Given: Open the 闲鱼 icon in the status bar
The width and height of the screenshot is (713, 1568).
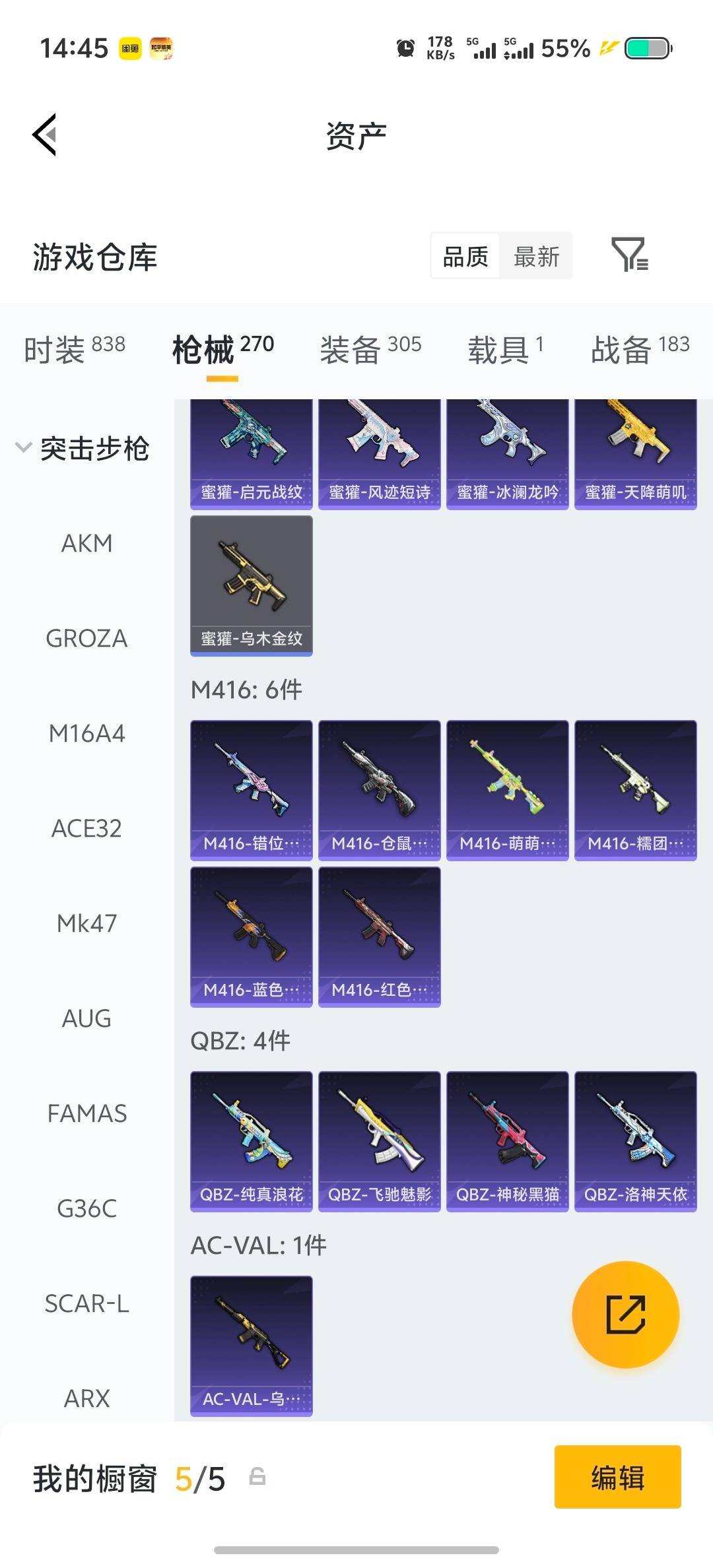Looking at the screenshot, I should coord(129,48).
